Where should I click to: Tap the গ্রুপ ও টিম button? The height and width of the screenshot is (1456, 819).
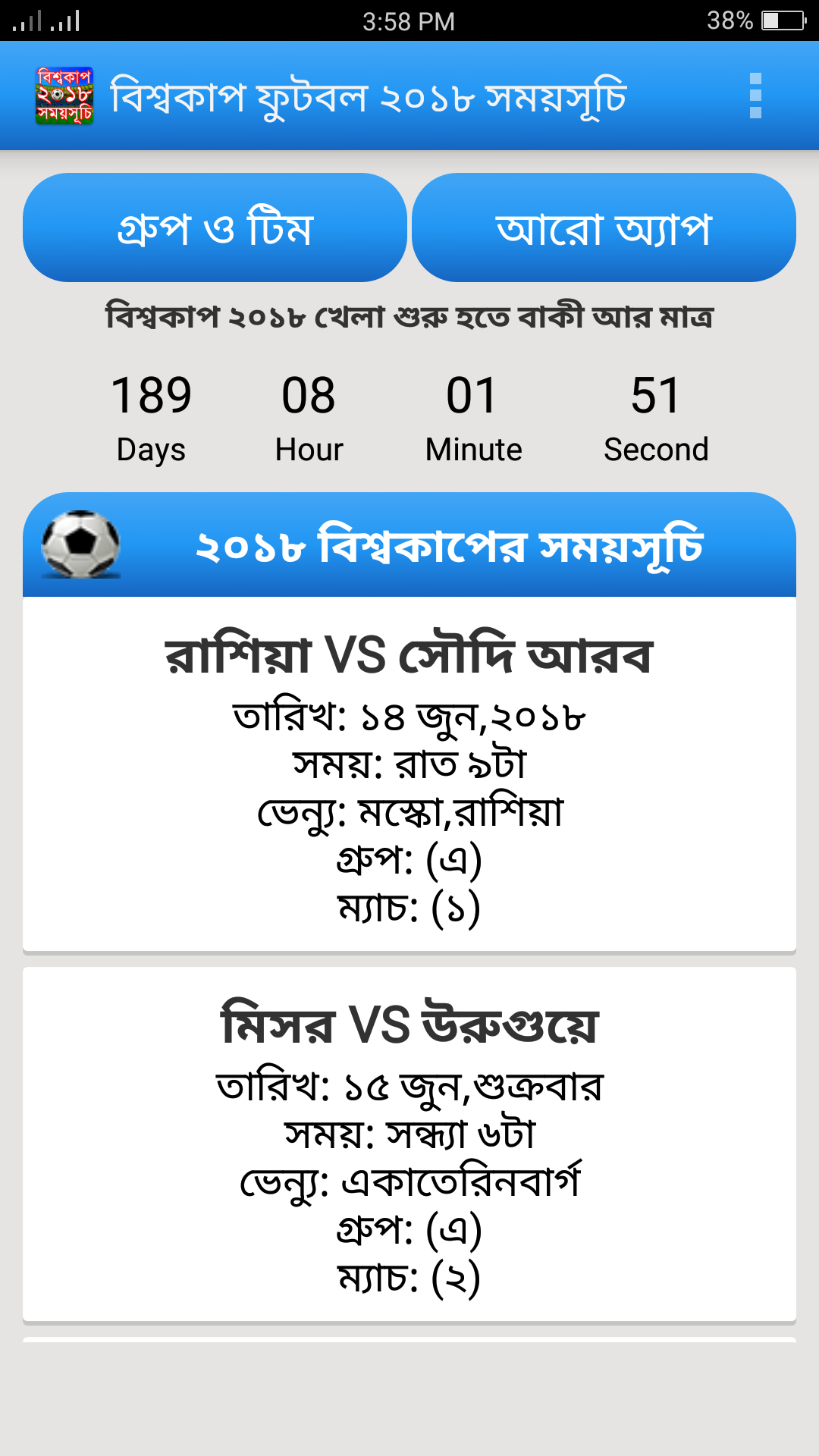(x=215, y=227)
